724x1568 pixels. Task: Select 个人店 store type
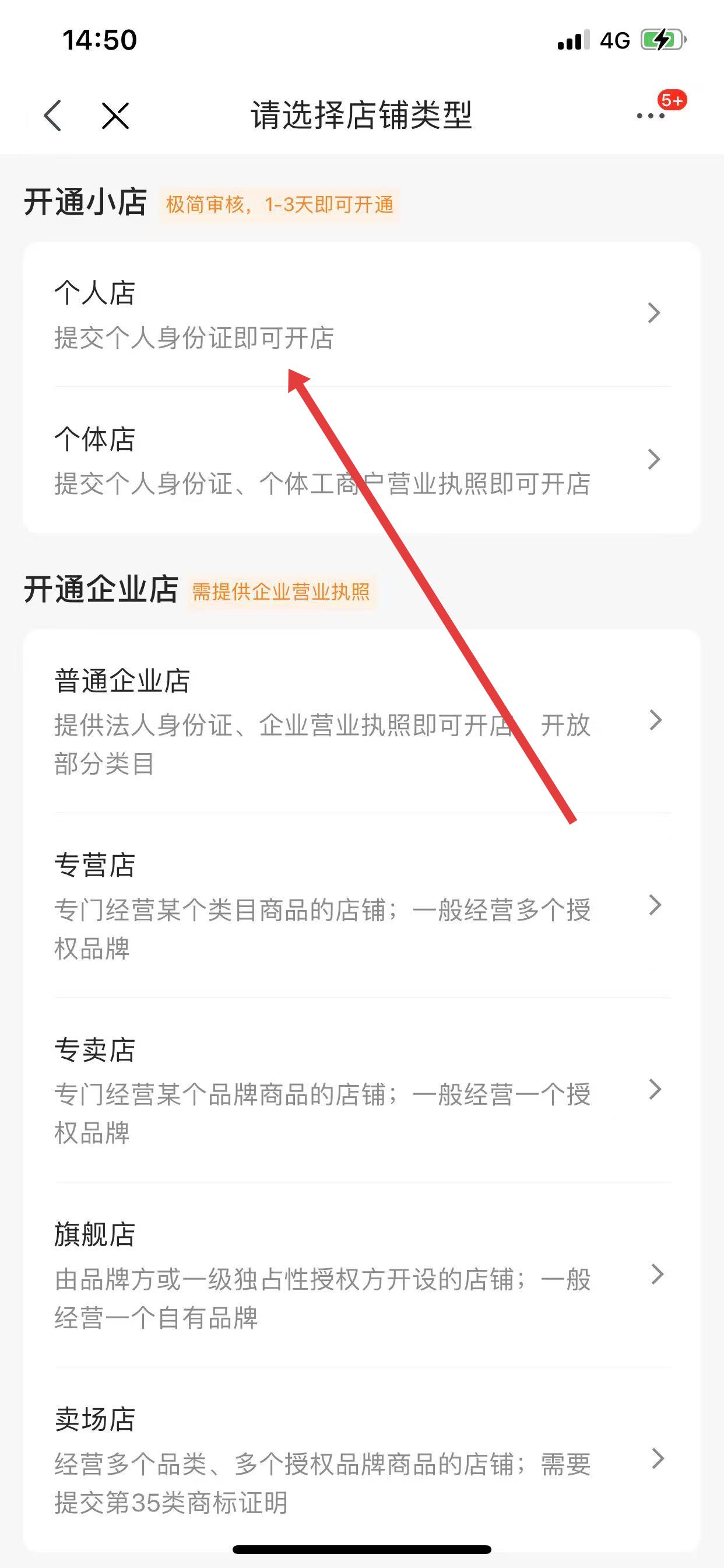(361, 314)
